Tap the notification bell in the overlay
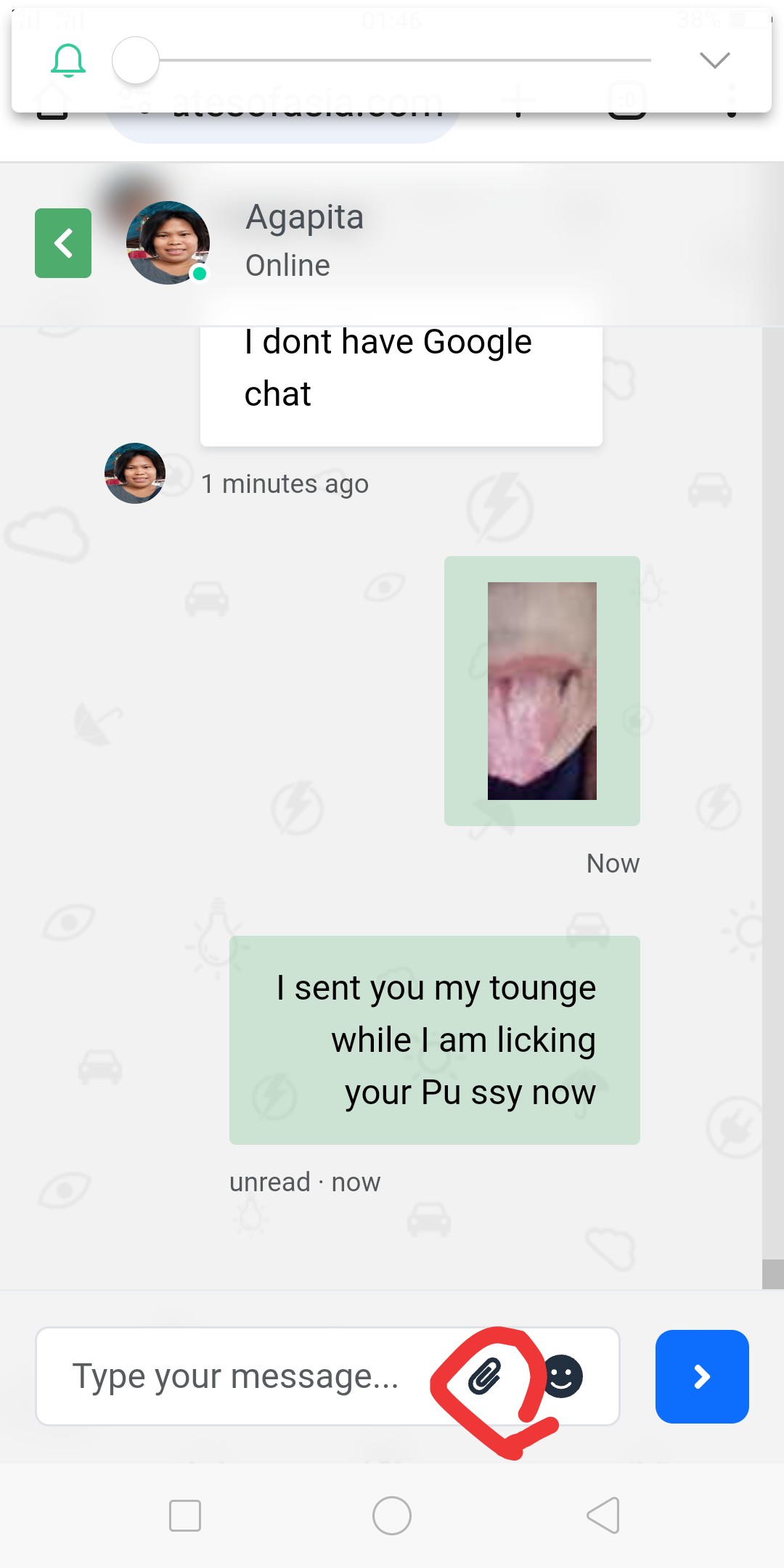The image size is (784, 1568). tap(68, 60)
